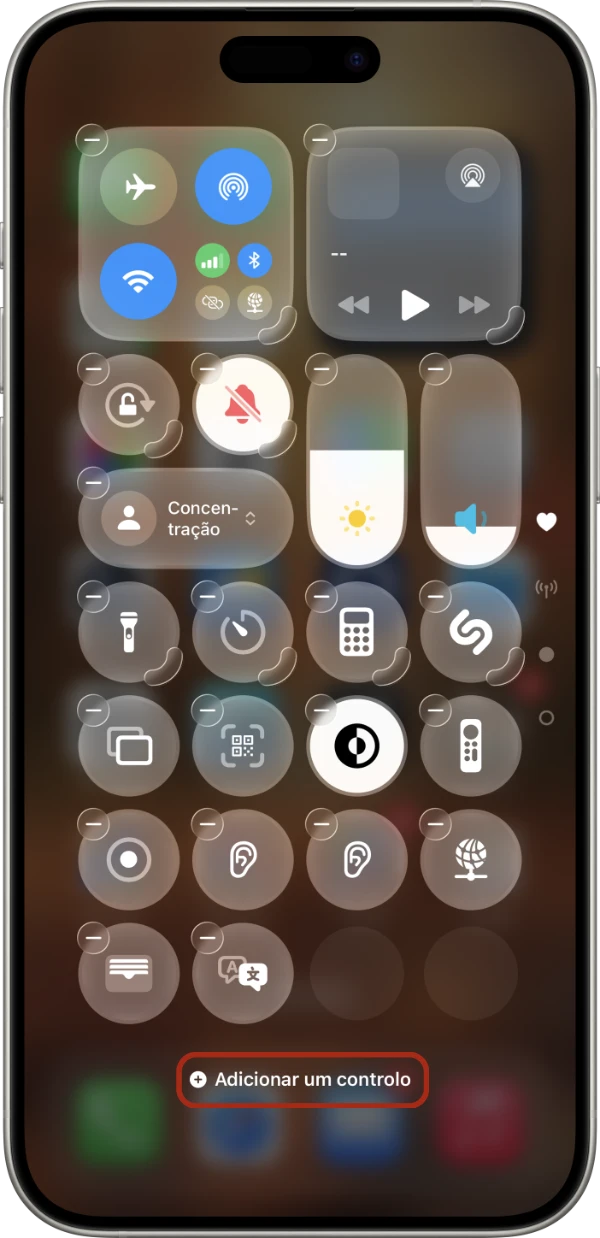Tap the Shazam music recognition control

(471, 633)
